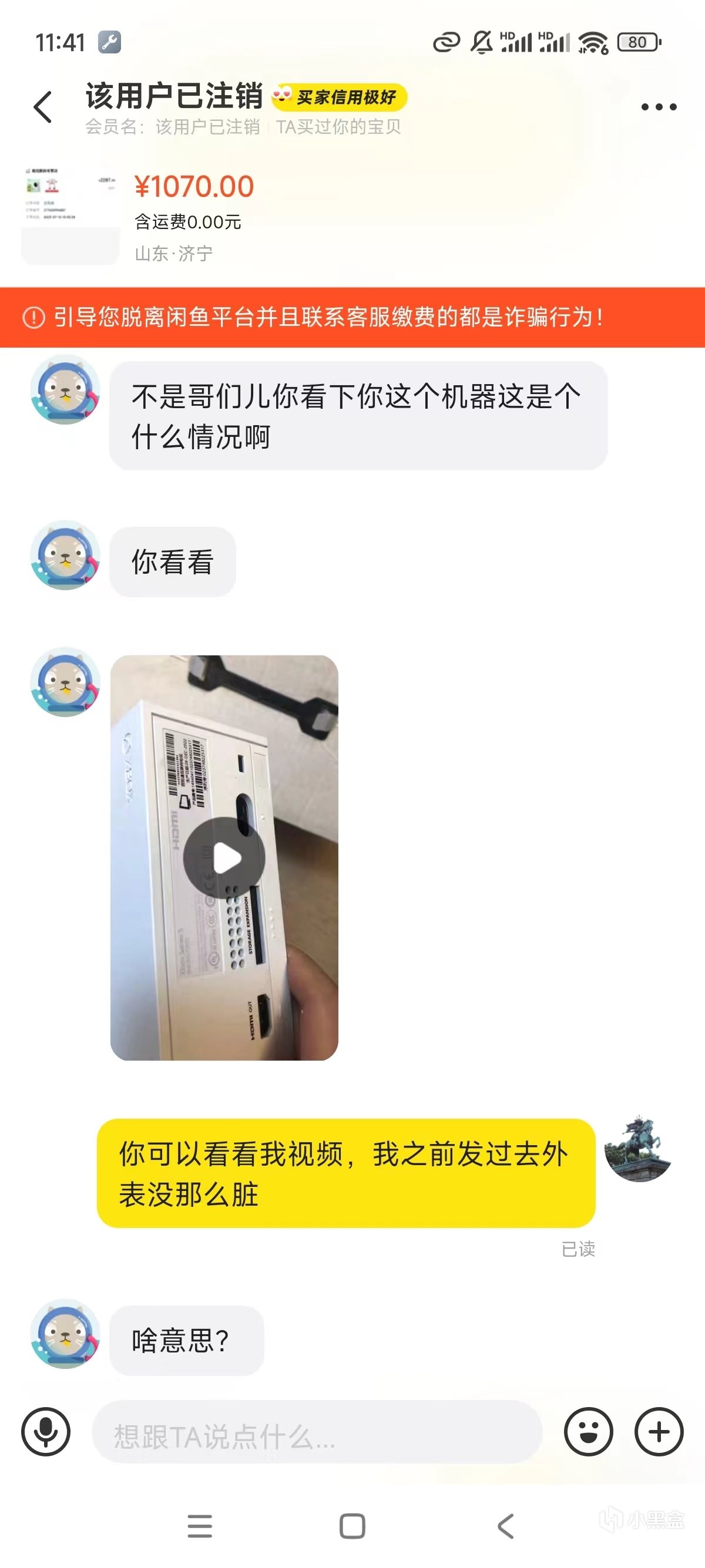Screen dimensions: 705x1568
Task: Open the system recent apps menu
Action: pos(200,1526)
